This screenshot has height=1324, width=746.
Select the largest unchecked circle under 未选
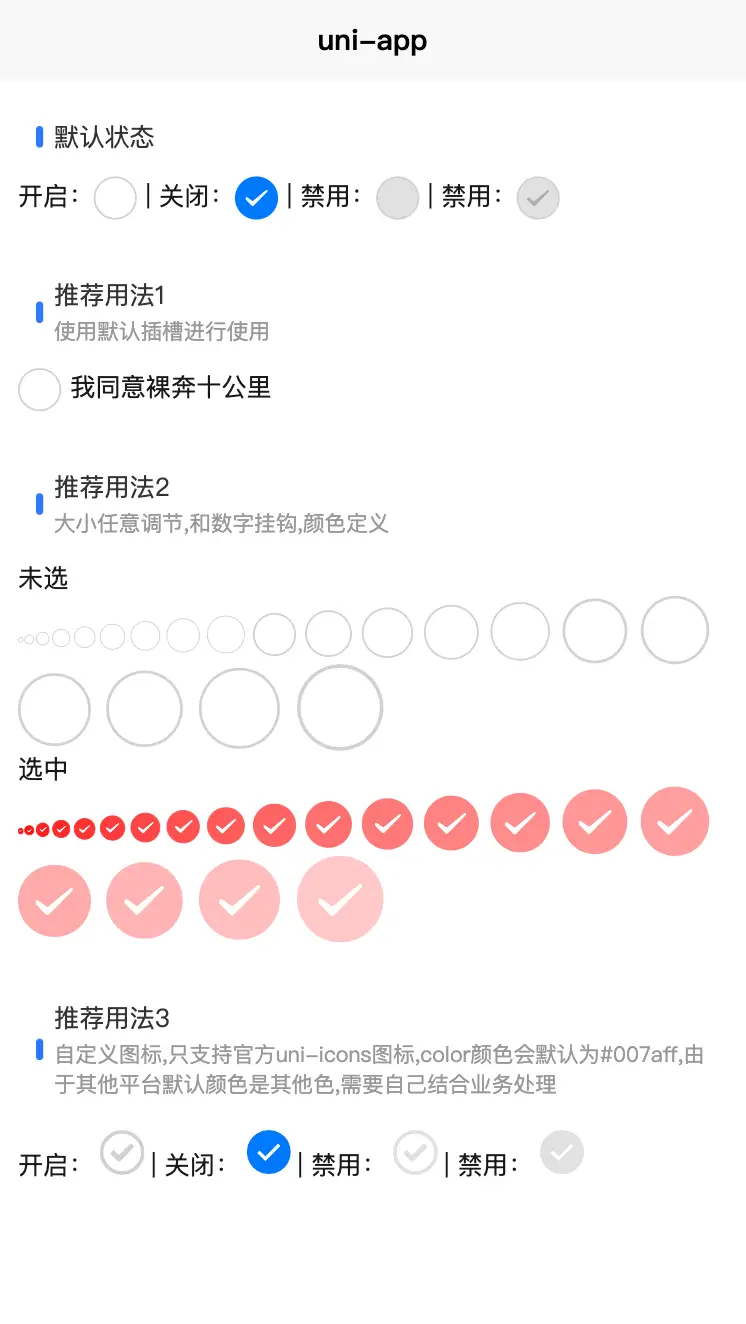(340, 707)
